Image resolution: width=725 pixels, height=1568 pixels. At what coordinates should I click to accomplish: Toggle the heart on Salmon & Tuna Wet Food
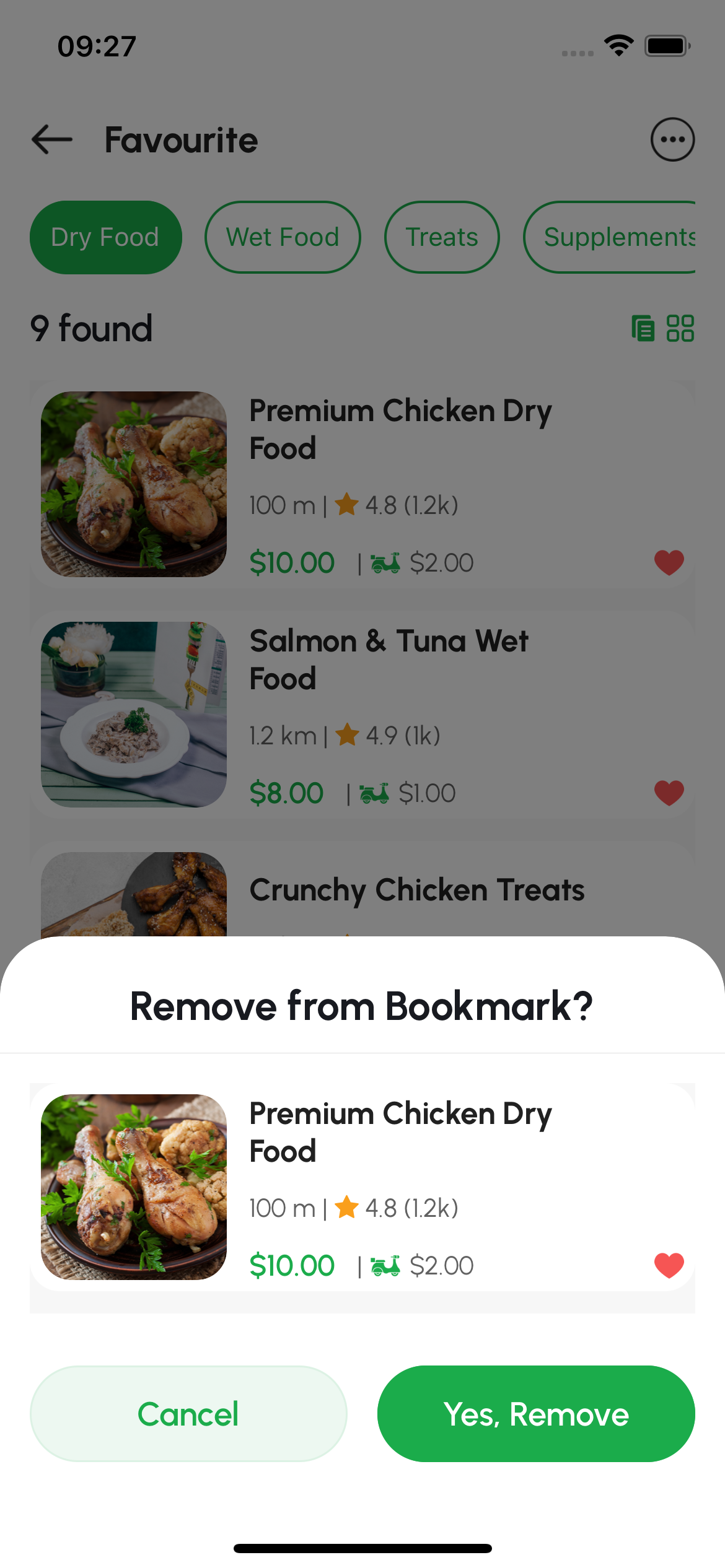click(x=668, y=792)
